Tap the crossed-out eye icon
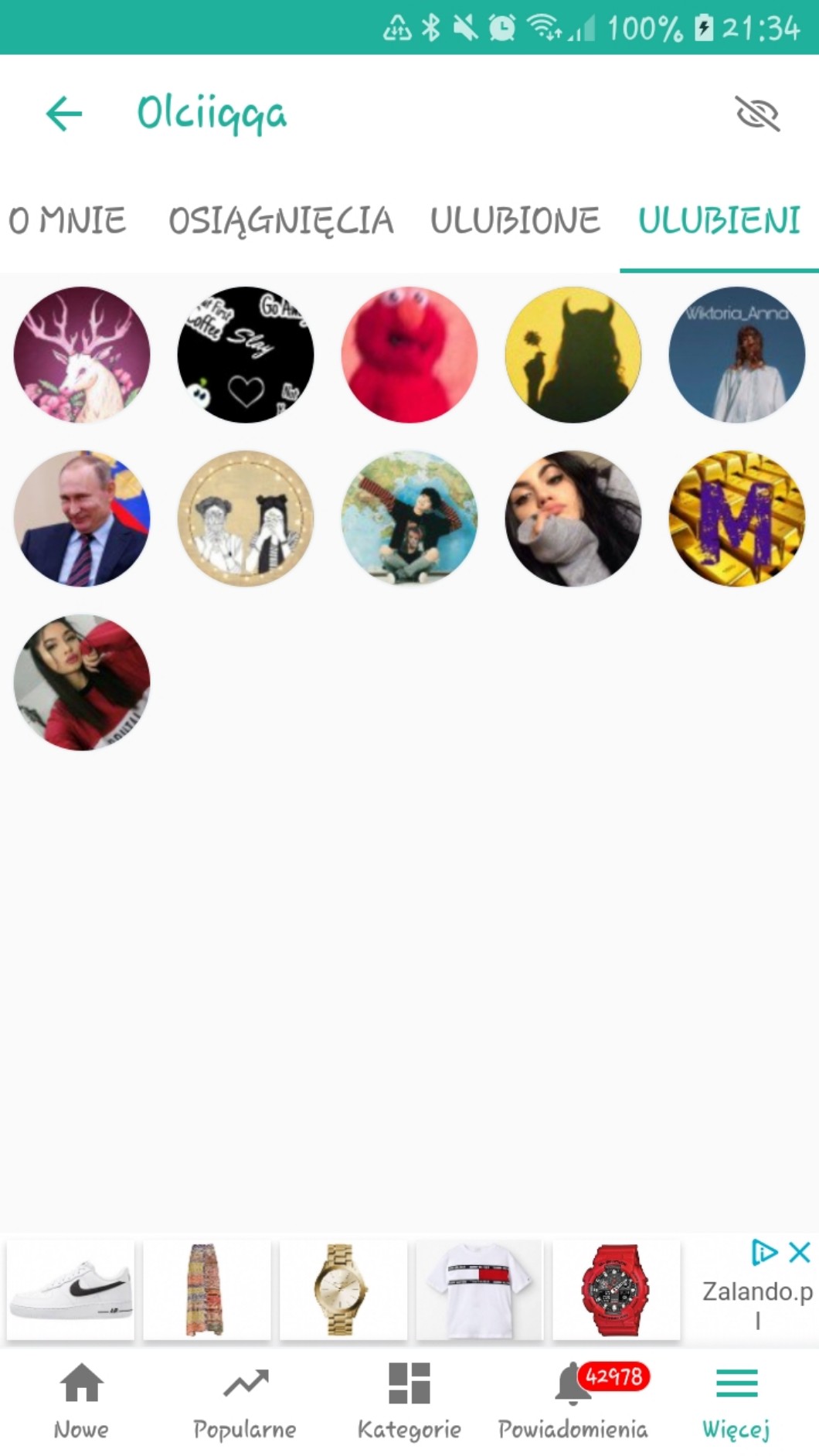 (756, 114)
